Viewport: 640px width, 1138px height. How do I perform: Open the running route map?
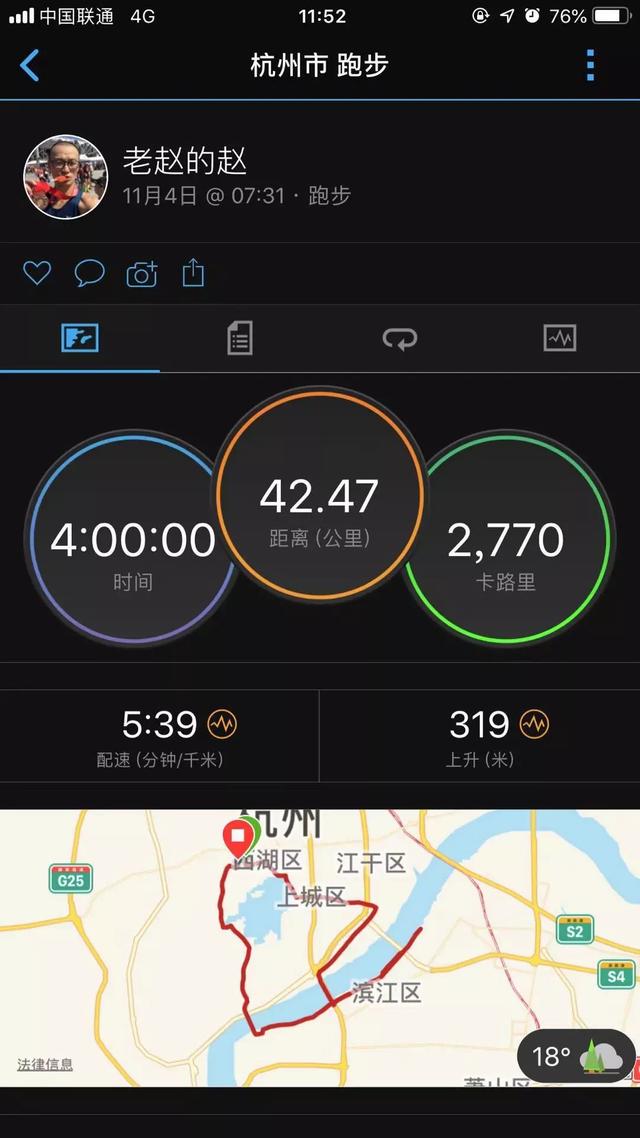[x=320, y=948]
